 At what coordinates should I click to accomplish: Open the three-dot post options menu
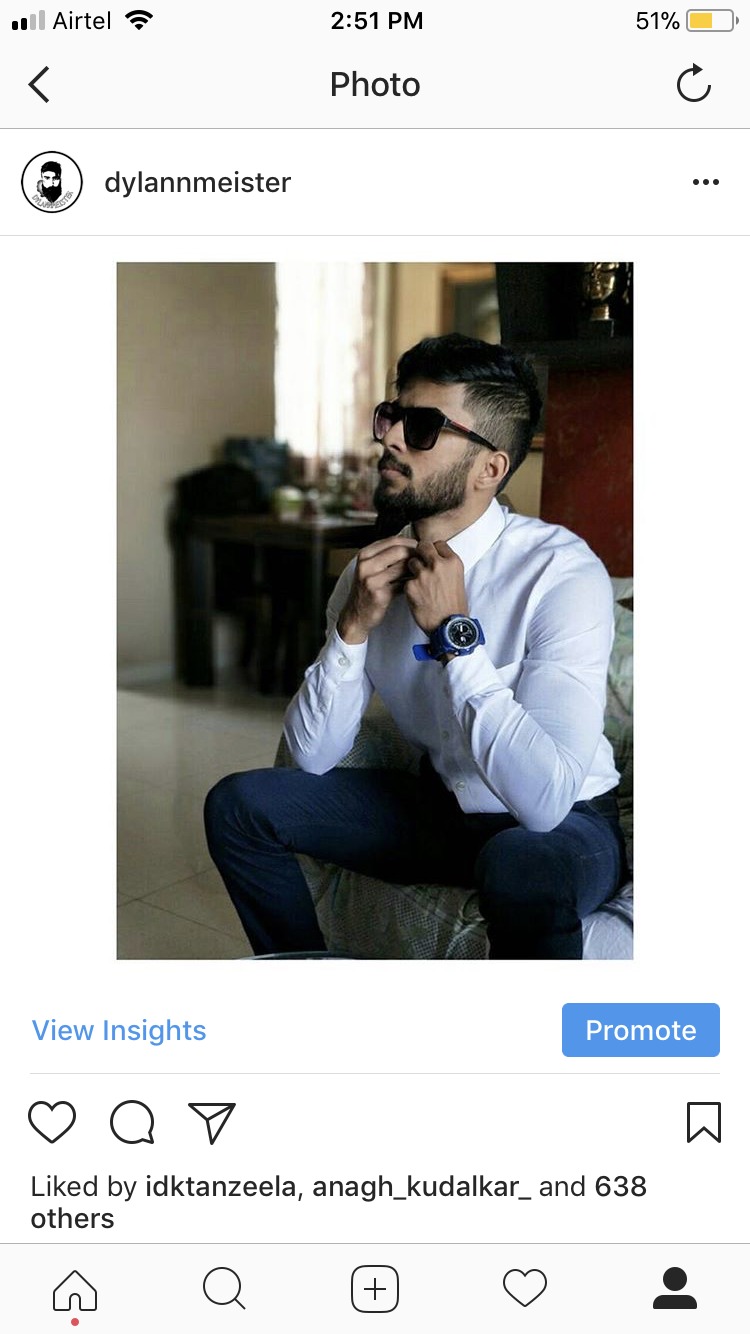tap(705, 182)
